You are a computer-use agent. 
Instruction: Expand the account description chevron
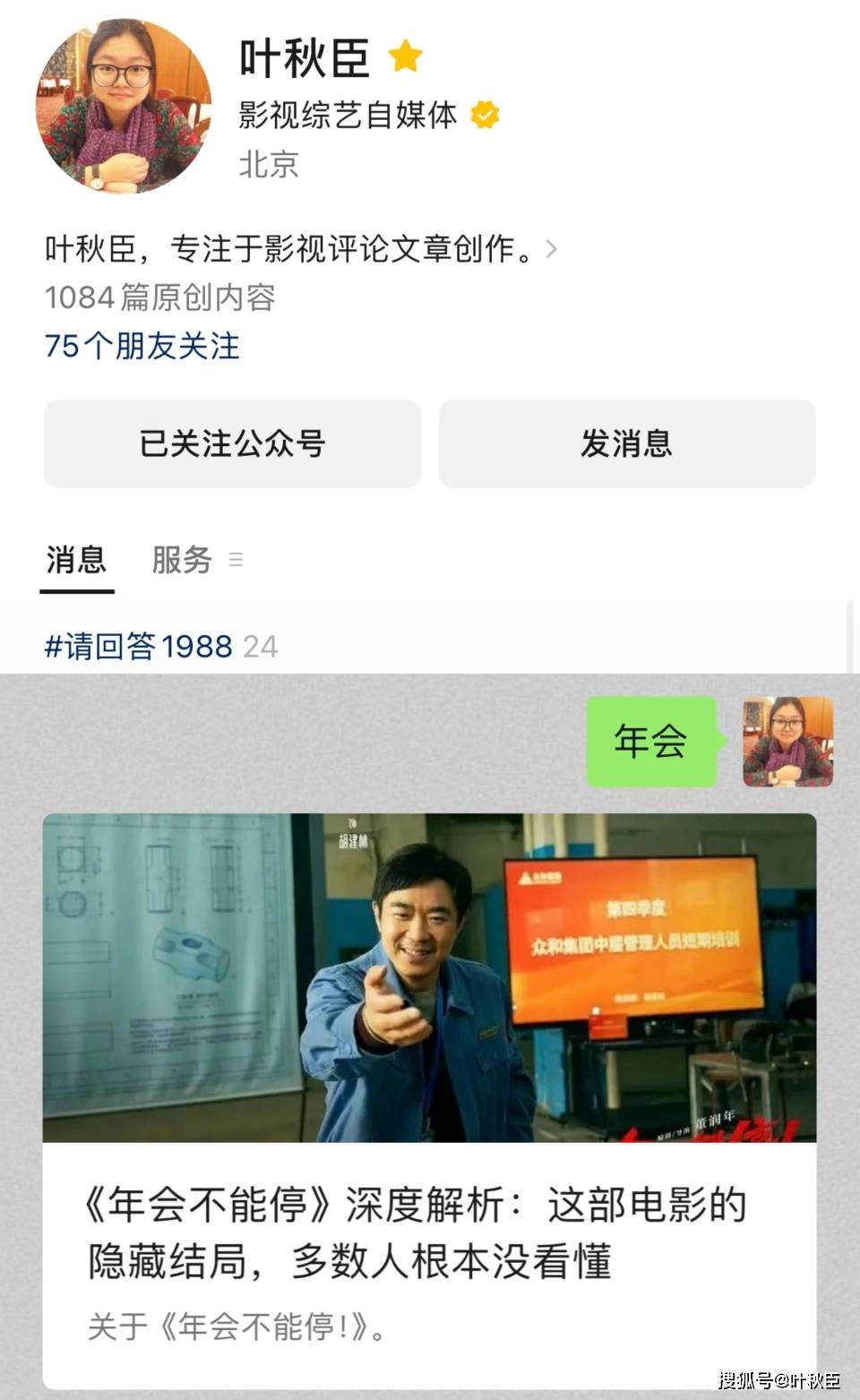pyautogui.click(x=552, y=249)
